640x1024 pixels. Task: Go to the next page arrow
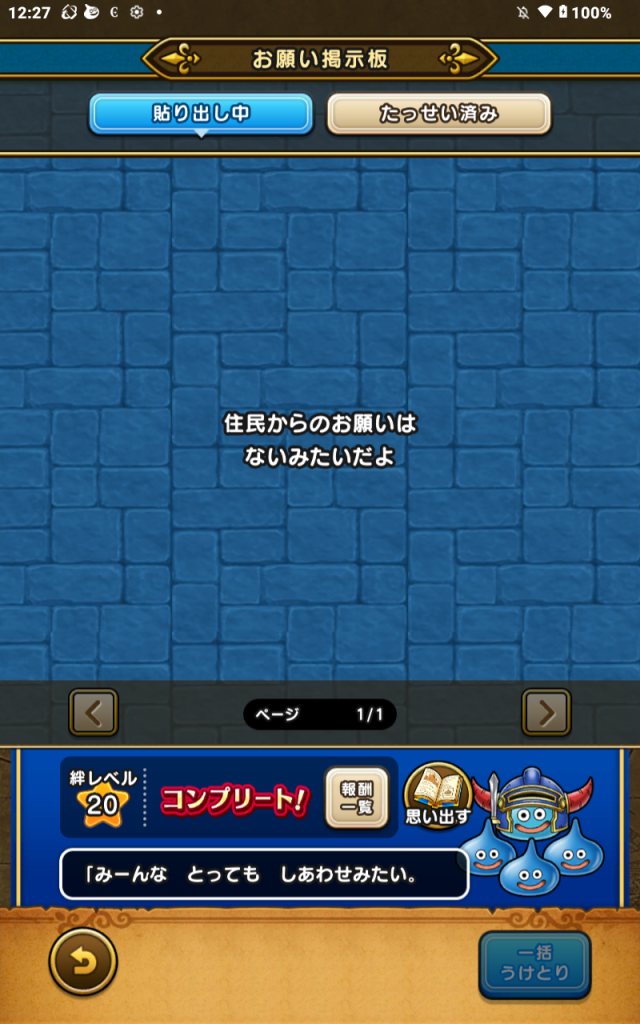(546, 713)
